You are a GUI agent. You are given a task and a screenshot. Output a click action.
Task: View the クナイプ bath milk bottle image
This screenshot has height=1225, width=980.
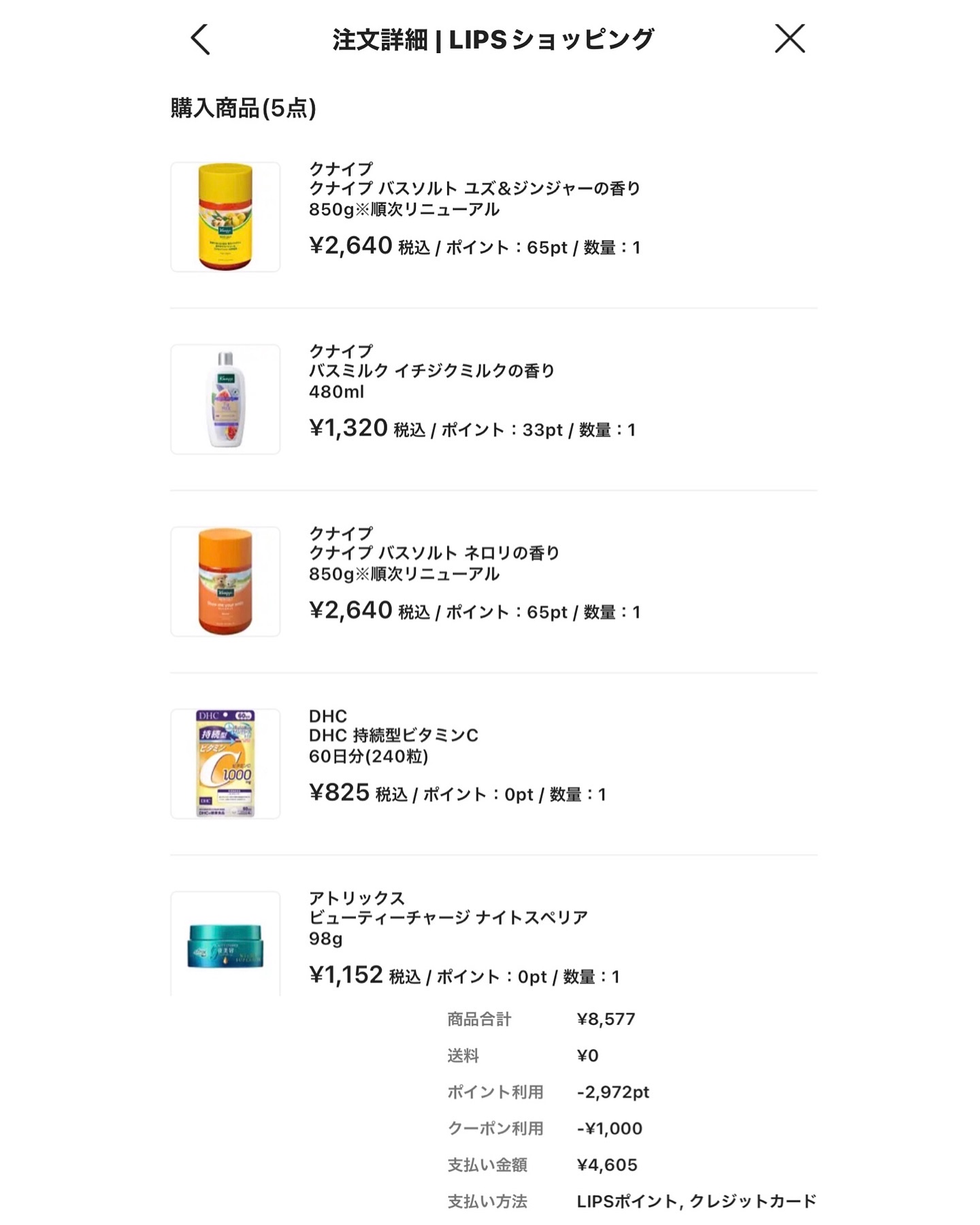coord(225,398)
